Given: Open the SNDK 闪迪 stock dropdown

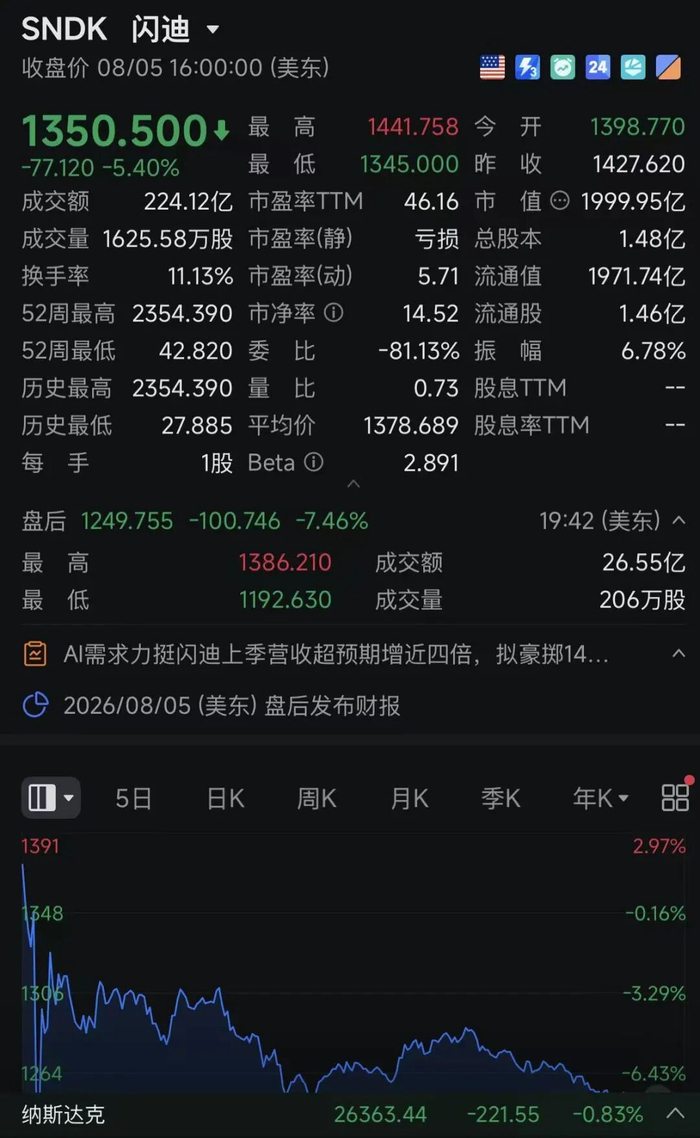Looking at the screenshot, I should point(121,29).
